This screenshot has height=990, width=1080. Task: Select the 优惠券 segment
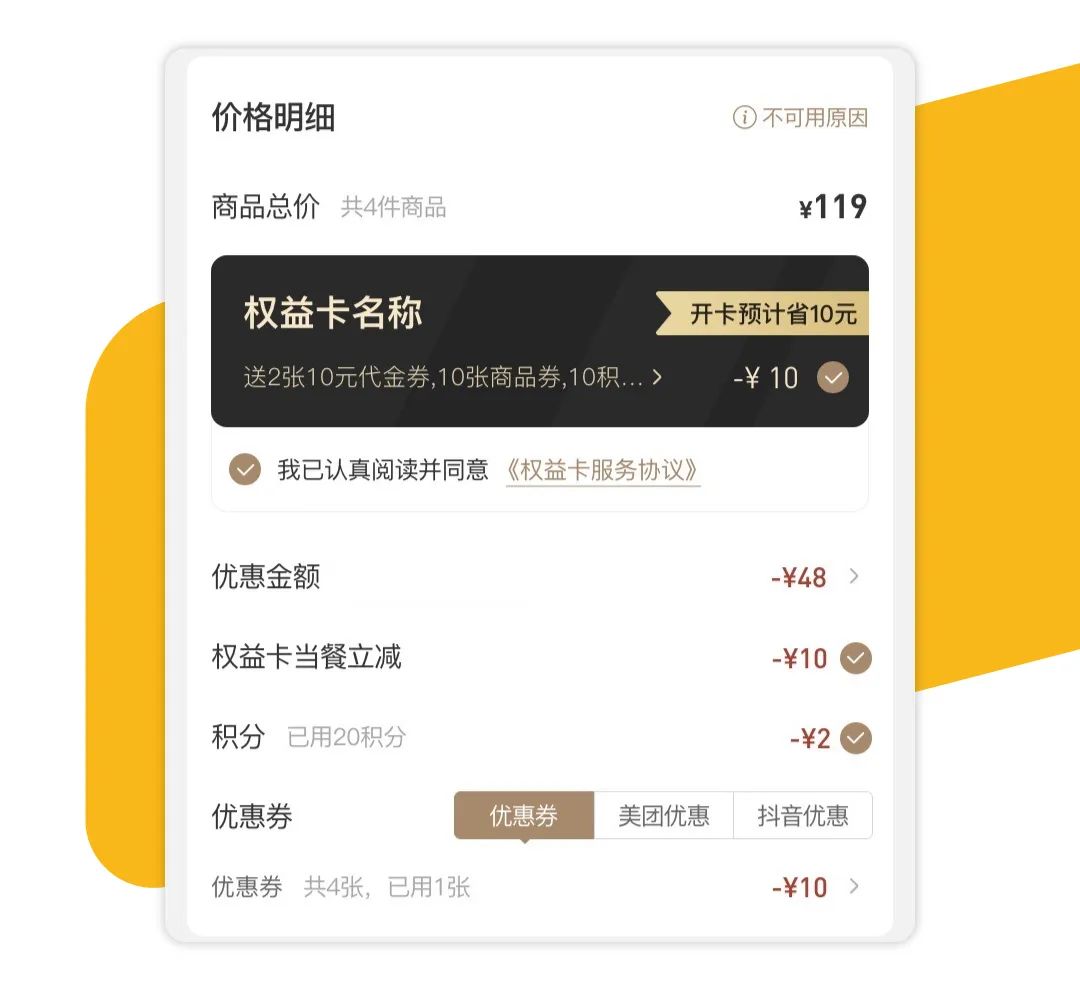pos(524,815)
